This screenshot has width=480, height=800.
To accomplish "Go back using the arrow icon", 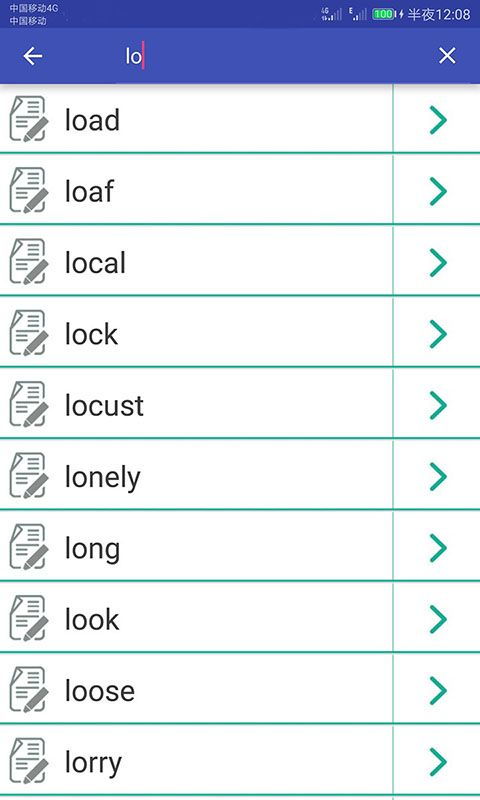I will coord(33,56).
